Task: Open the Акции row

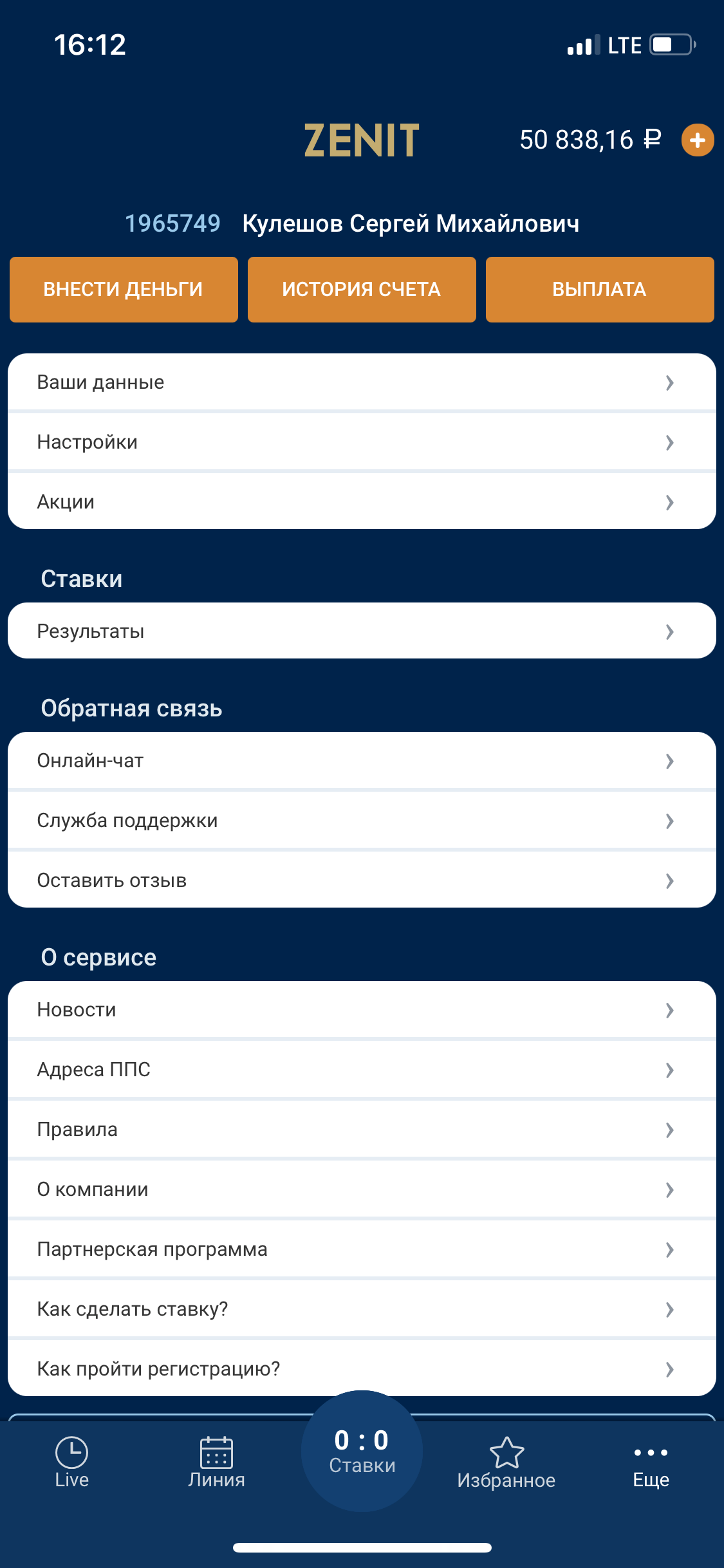Action: coord(362,502)
